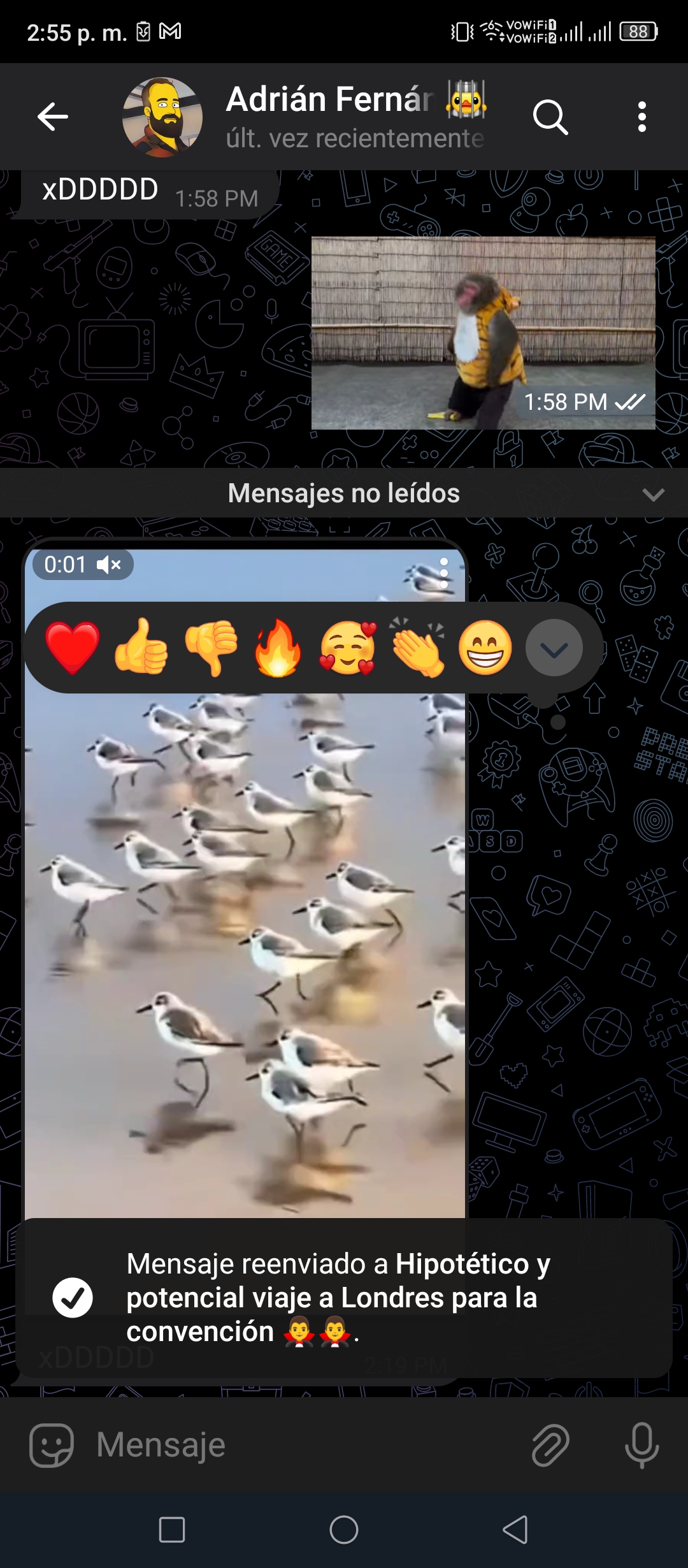Focus the Mensaje text field
Image resolution: width=688 pixels, height=1568 pixels.
[x=306, y=1444]
